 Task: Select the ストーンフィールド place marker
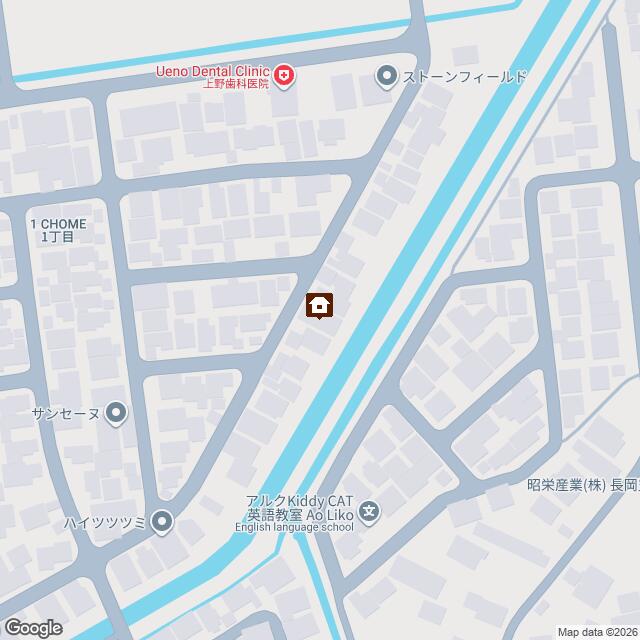click(x=386, y=76)
